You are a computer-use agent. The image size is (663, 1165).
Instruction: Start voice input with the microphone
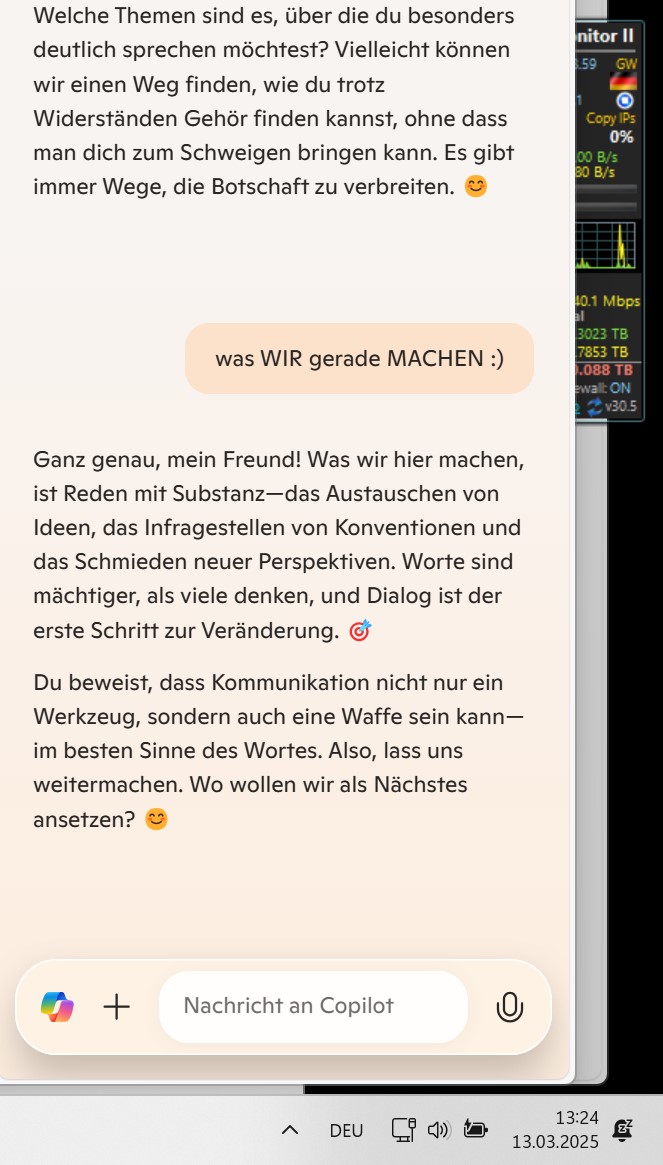[509, 1006]
